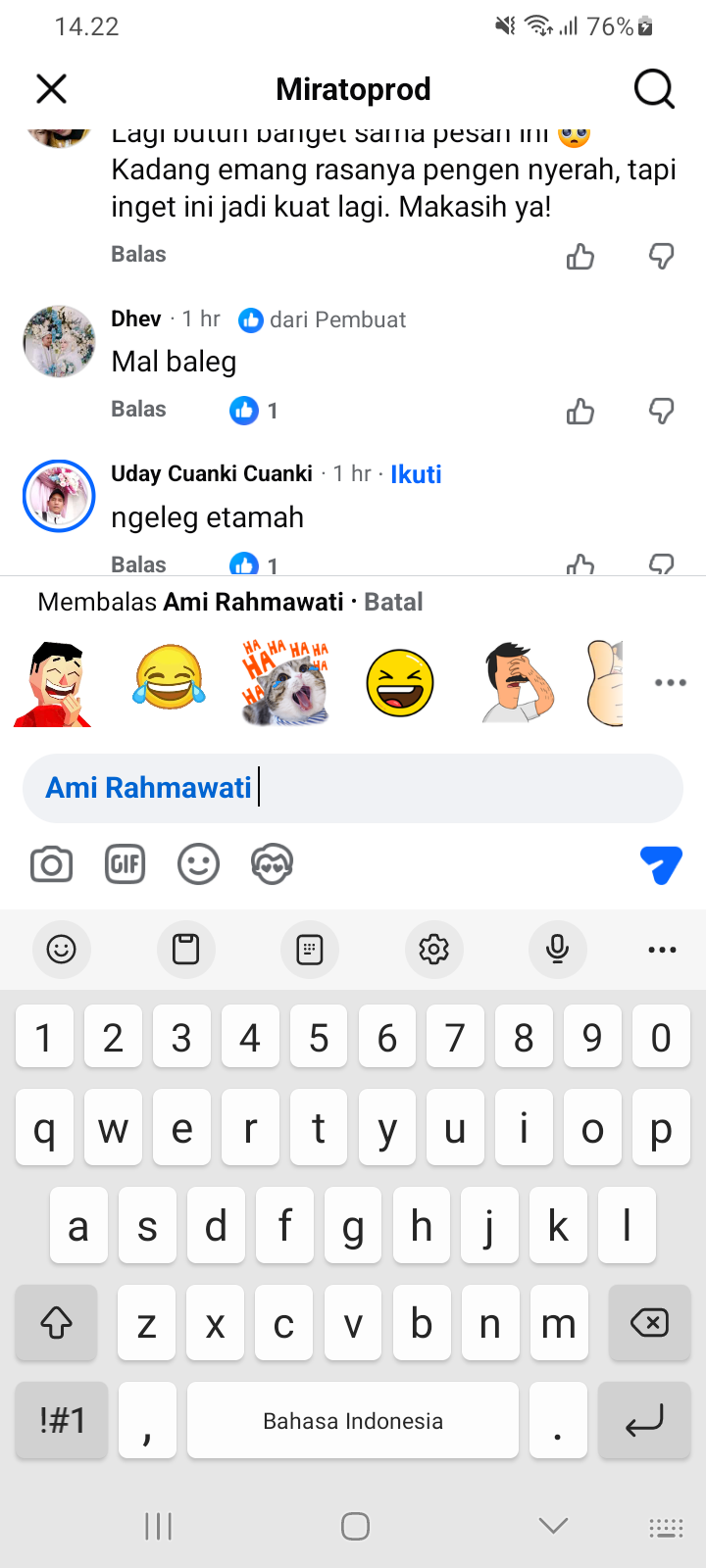Cancel reply with Batal
Screen dimensions: 706x1568
393,602
